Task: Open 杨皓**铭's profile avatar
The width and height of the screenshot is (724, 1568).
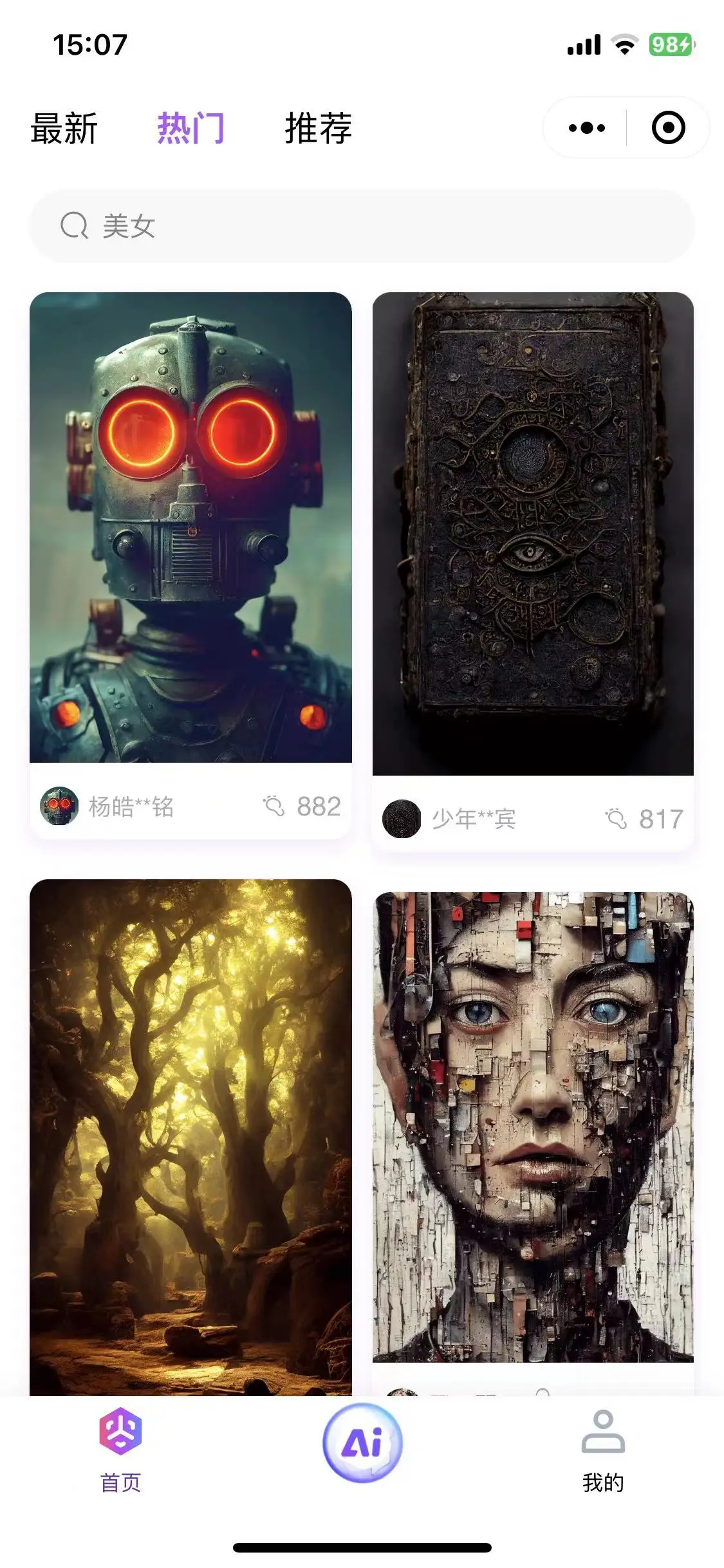Action: pyautogui.click(x=59, y=806)
